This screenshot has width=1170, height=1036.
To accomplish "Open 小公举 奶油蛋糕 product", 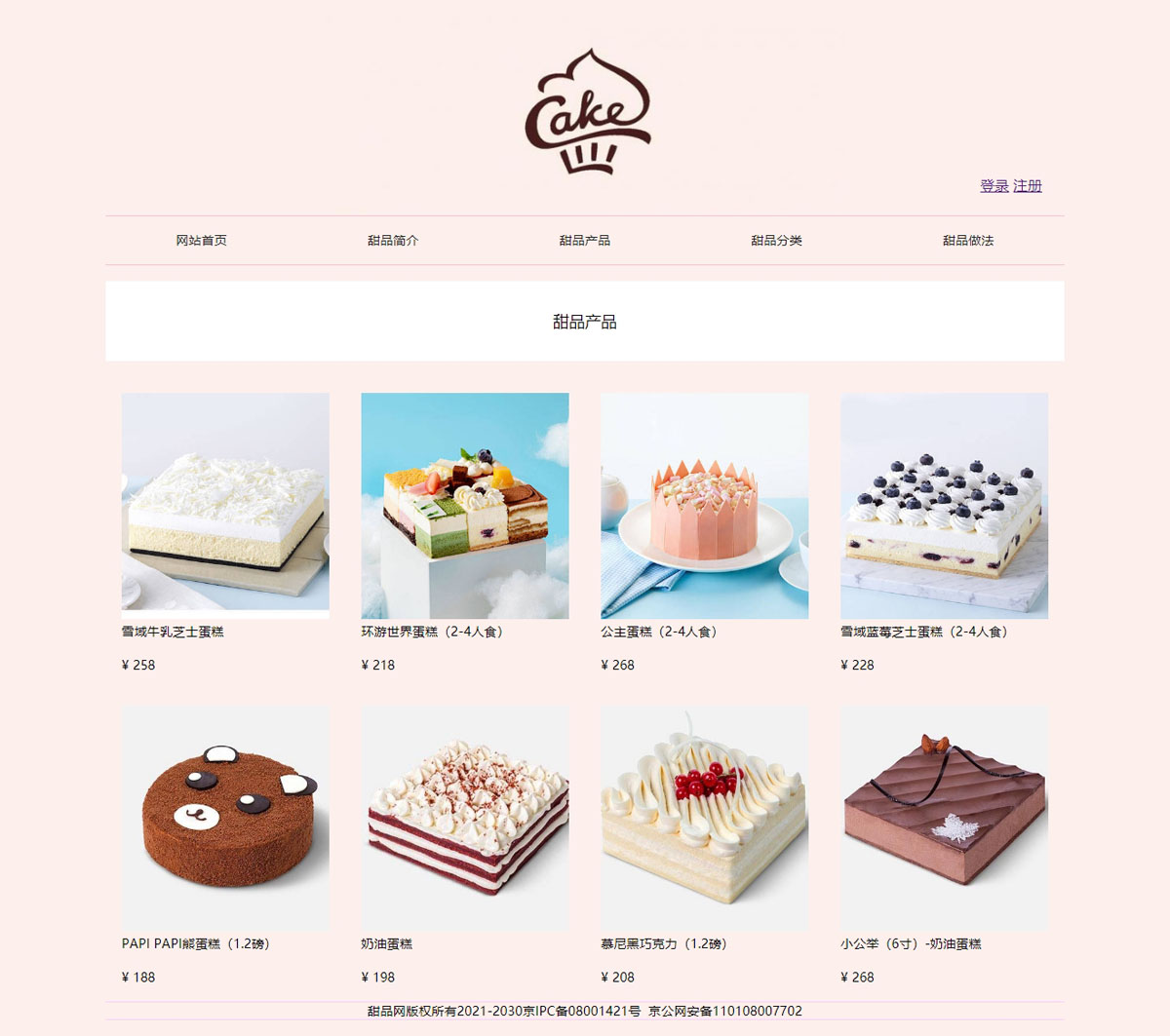I will (945, 818).
